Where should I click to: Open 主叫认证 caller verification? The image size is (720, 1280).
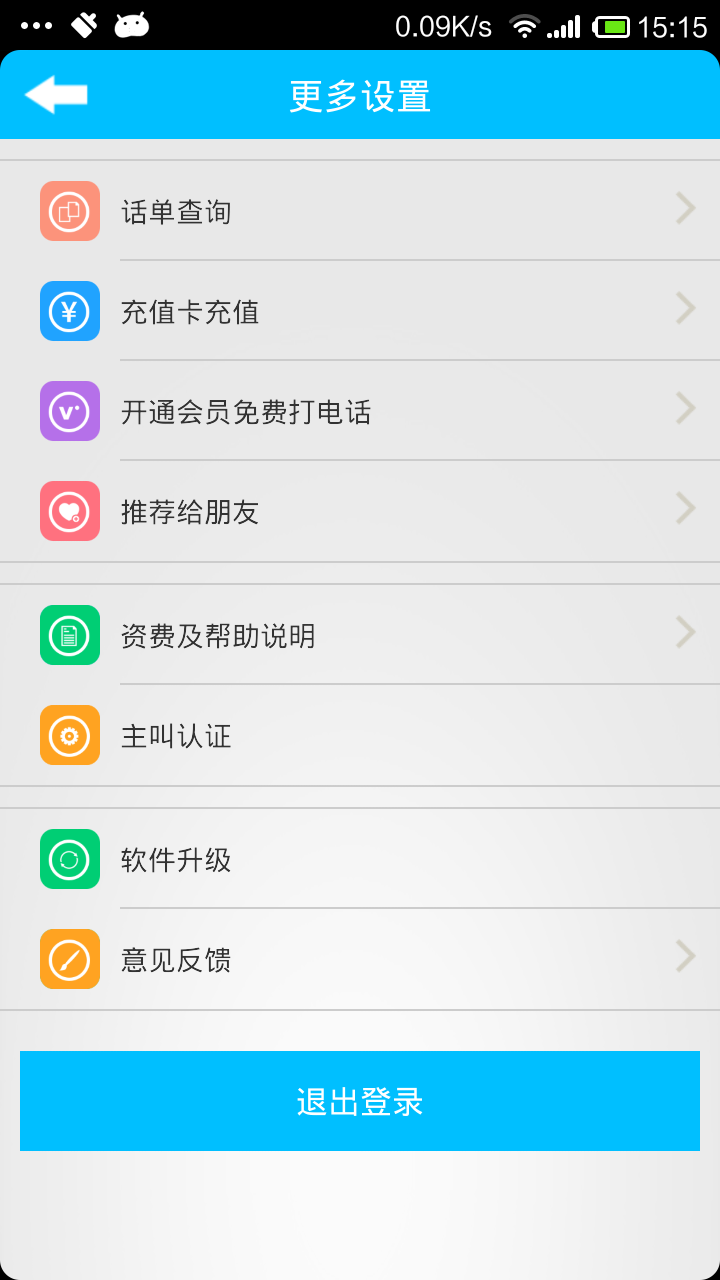[x=360, y=735]
